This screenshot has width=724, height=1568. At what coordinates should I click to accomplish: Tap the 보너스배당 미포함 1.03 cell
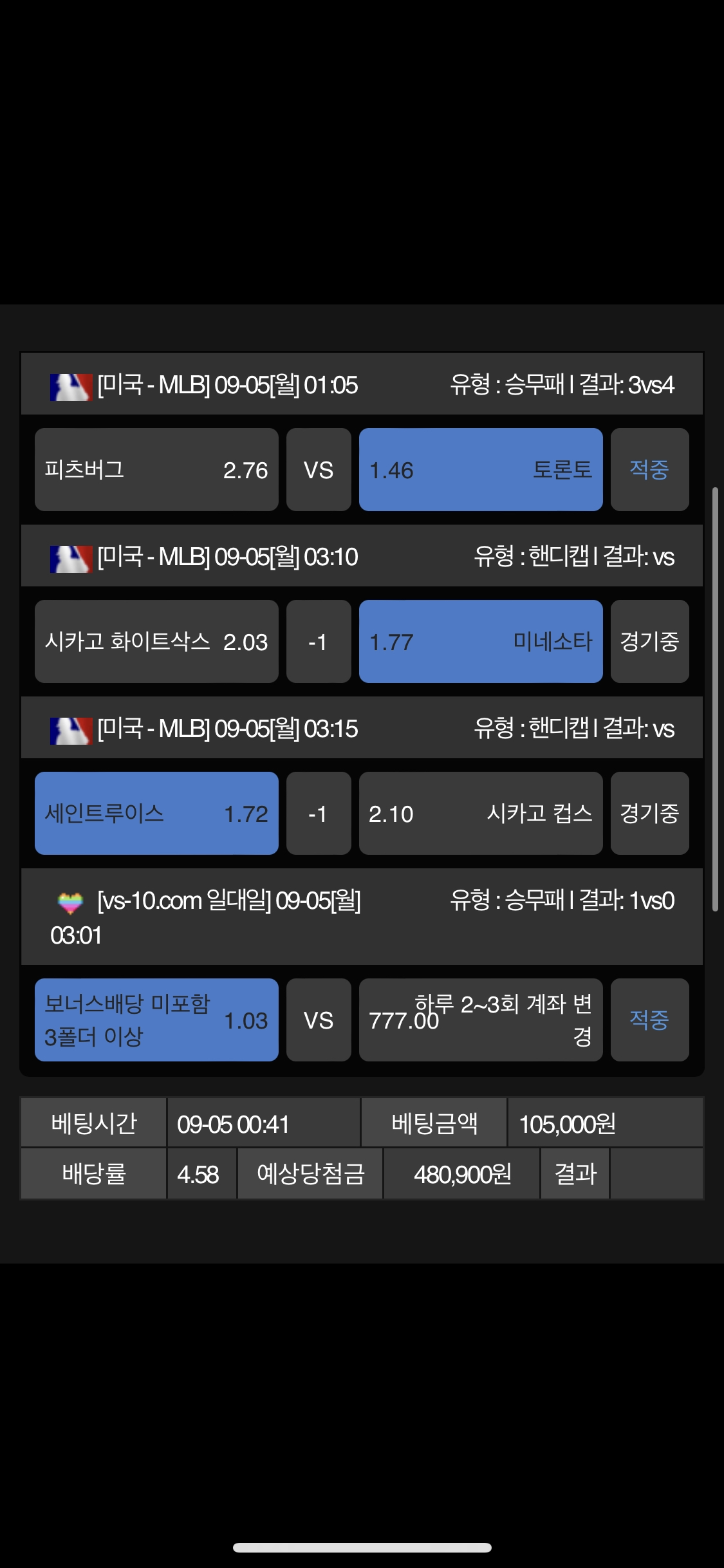(156, 1020)
